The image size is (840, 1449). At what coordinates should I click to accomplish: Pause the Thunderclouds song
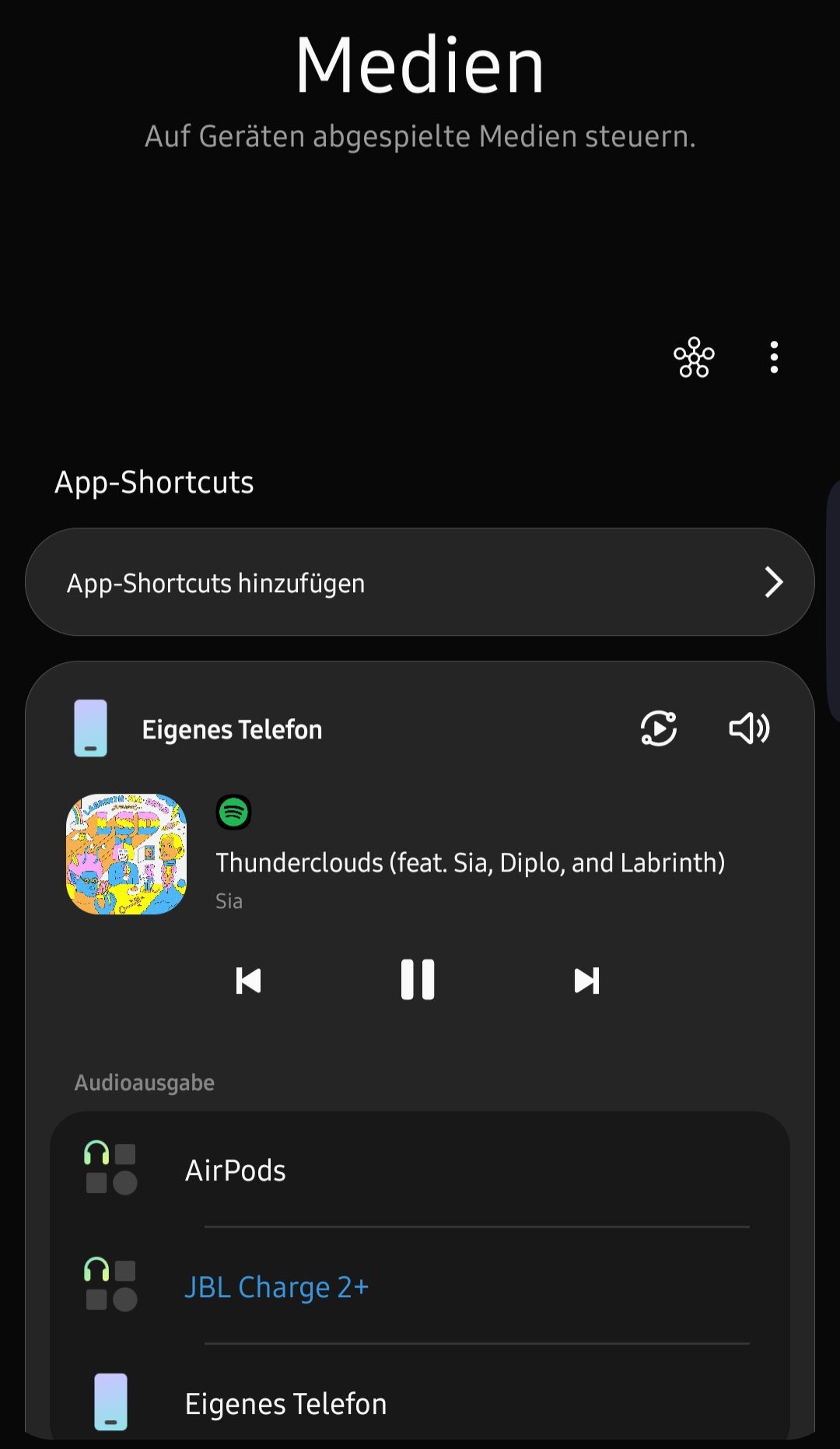tap(418, 980)
